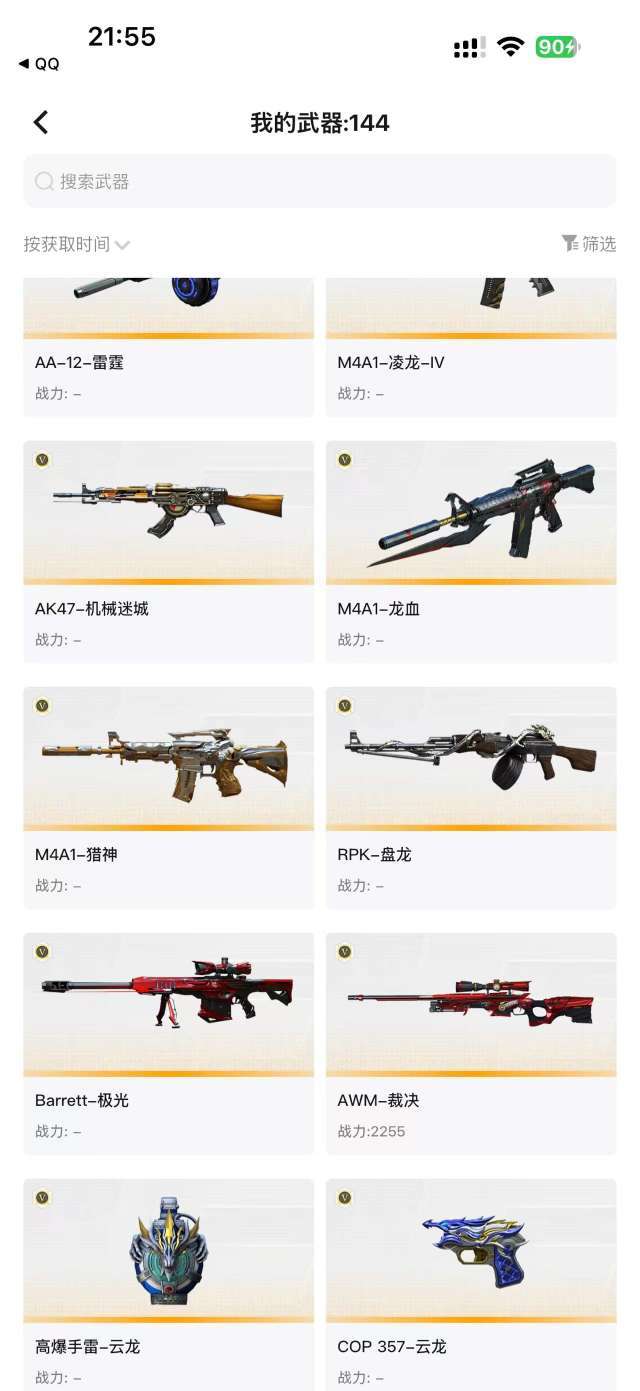
Task: Open the M4A1-猎神 weapon card
Action: point(168,798)
